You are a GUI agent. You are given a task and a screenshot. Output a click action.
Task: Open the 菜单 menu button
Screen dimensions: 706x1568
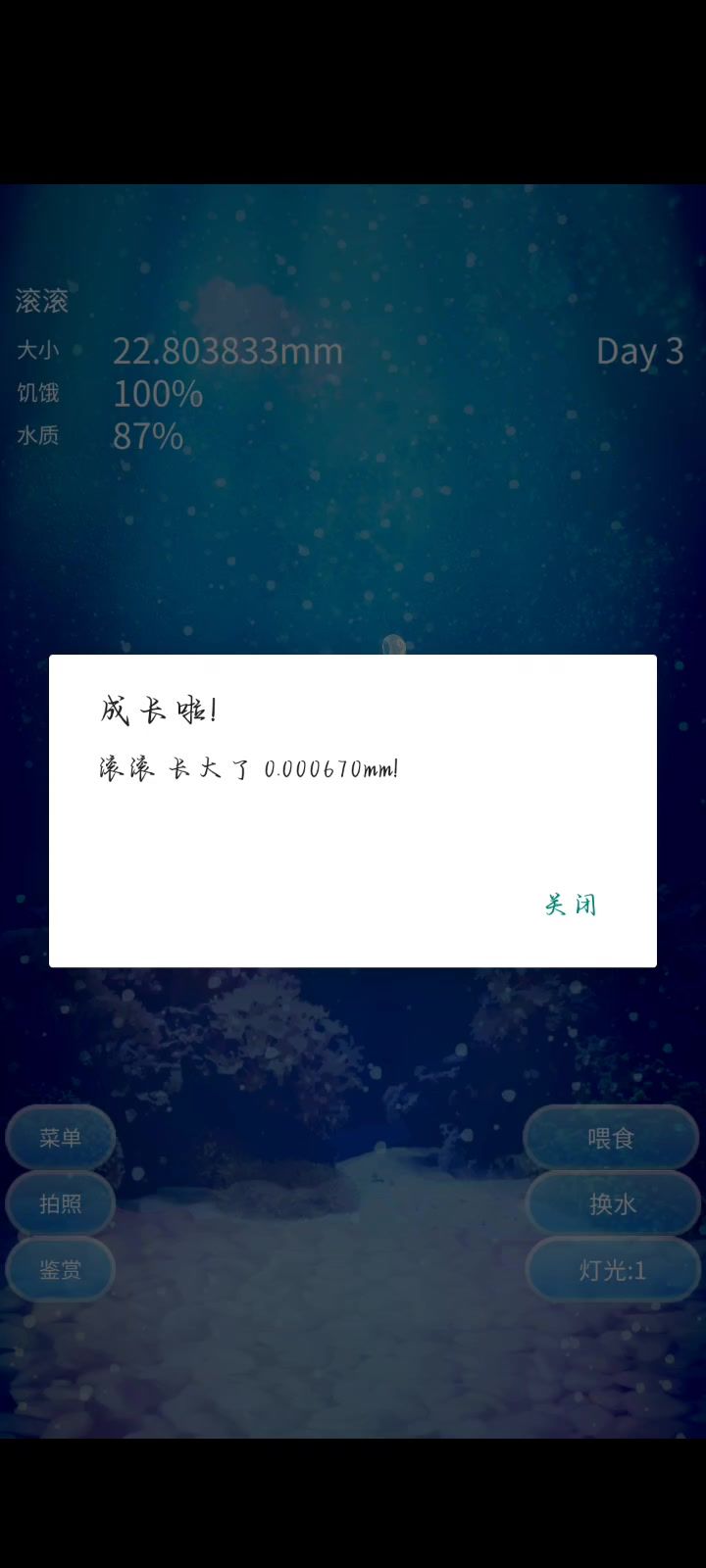click(x=61, y=1138)
